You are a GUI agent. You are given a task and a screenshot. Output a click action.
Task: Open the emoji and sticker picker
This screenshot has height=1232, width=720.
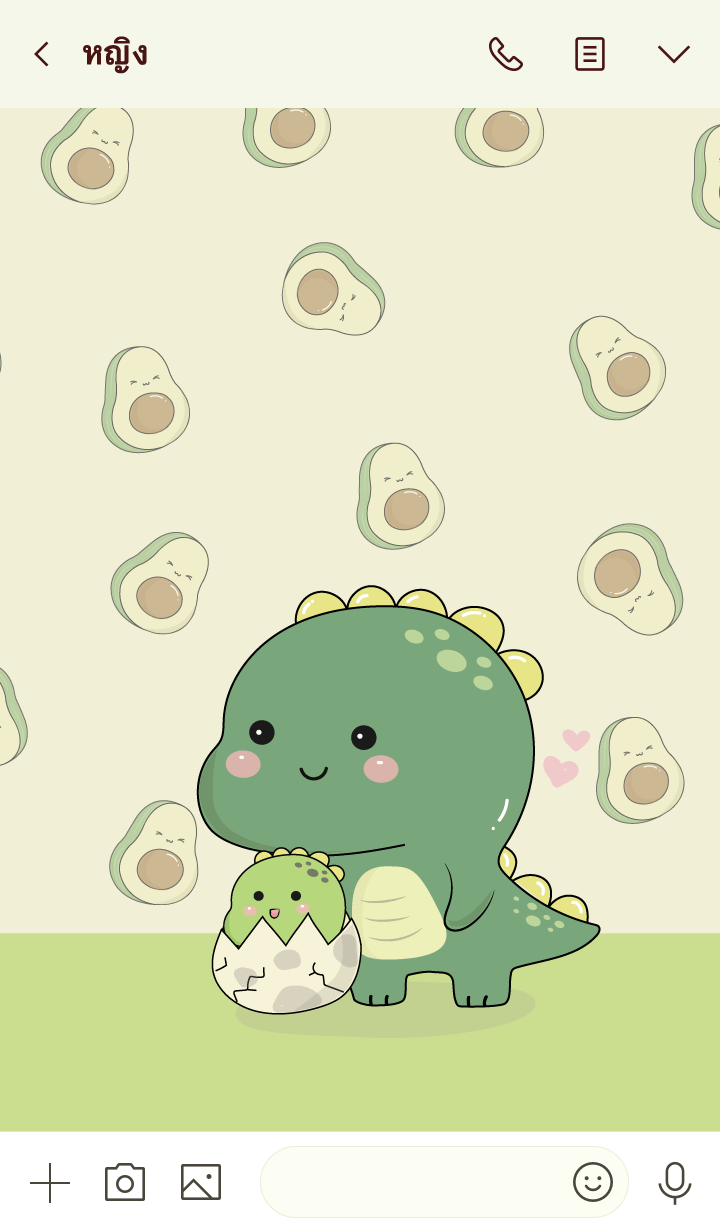[x=592, y=1182]
